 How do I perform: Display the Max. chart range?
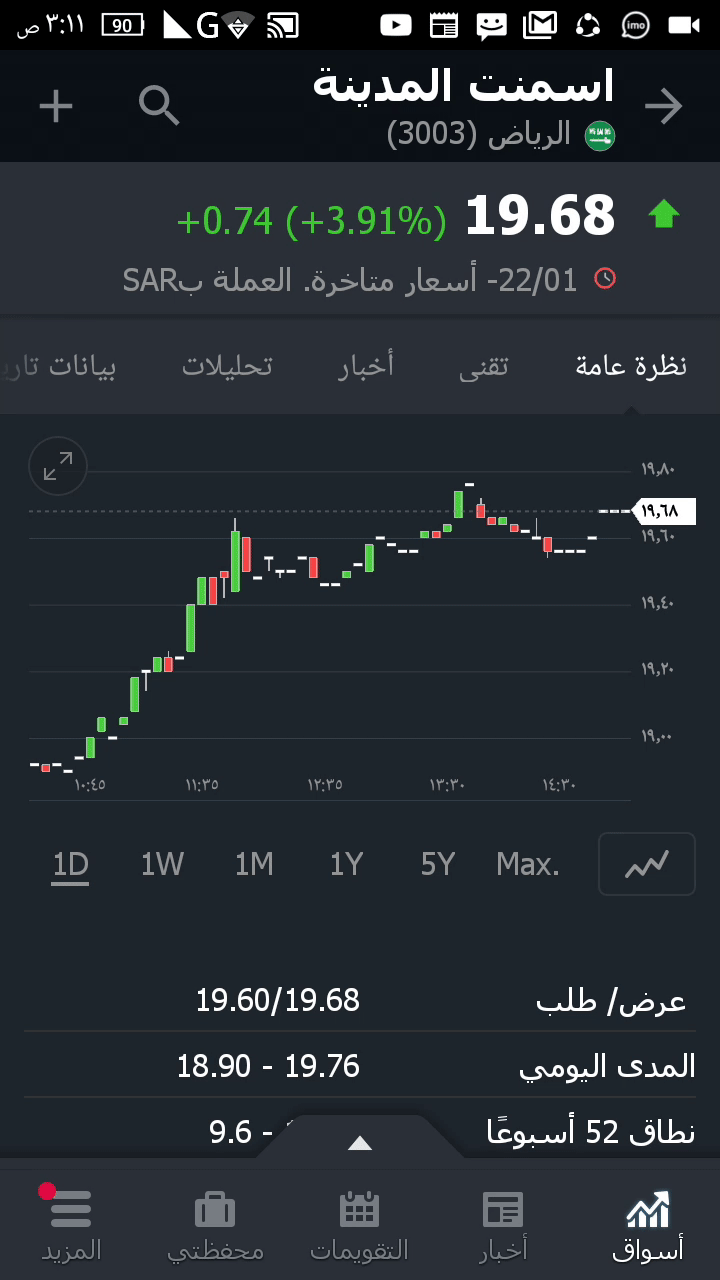pyautogui.click(x=528, y=864)
